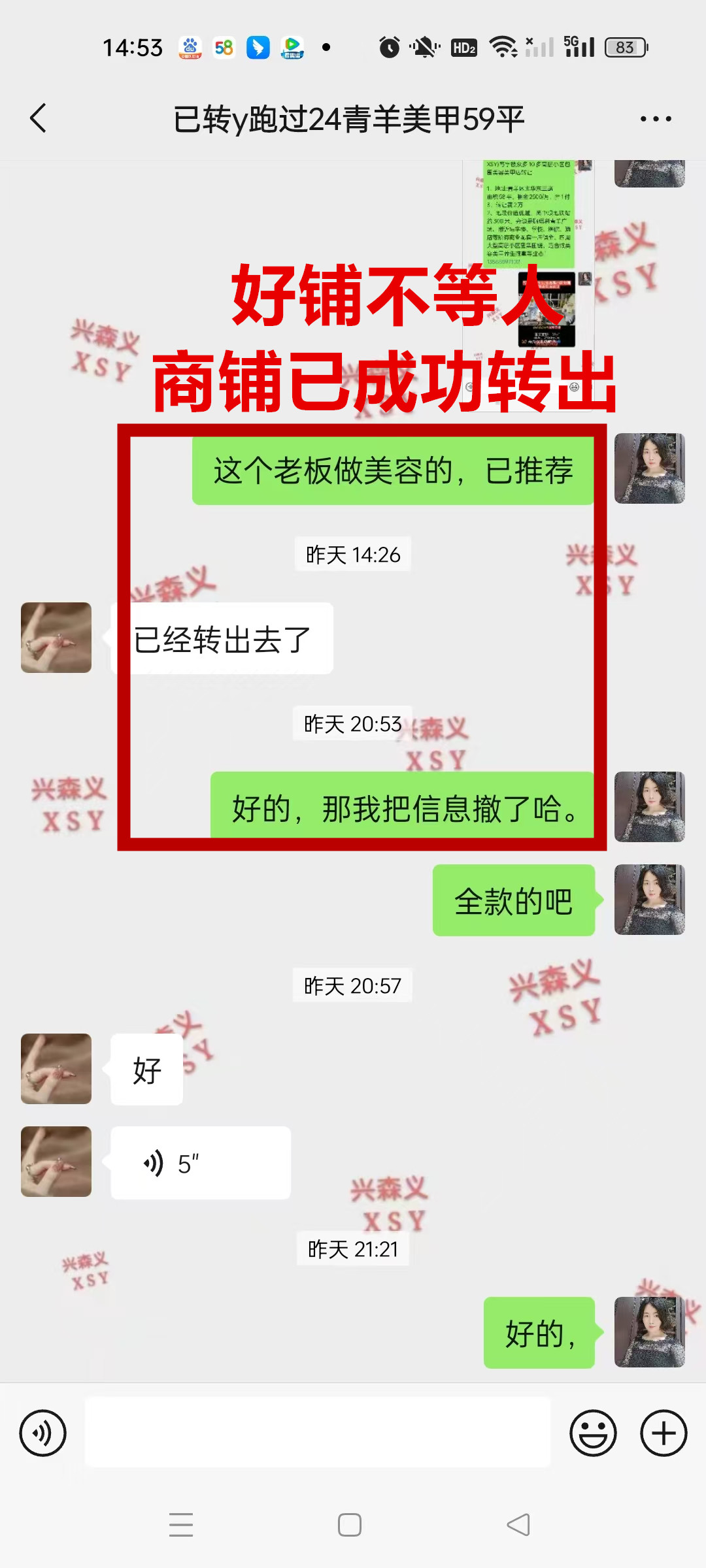
Task: Focus the message text field
Action: pos(318,1432)
